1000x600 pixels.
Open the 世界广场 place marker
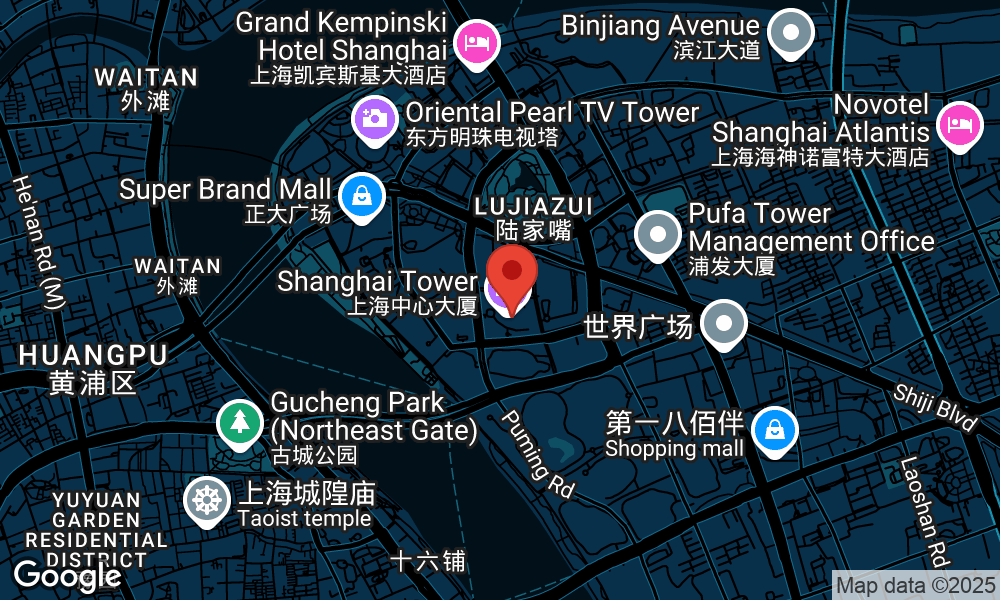(x=724, y=323)
